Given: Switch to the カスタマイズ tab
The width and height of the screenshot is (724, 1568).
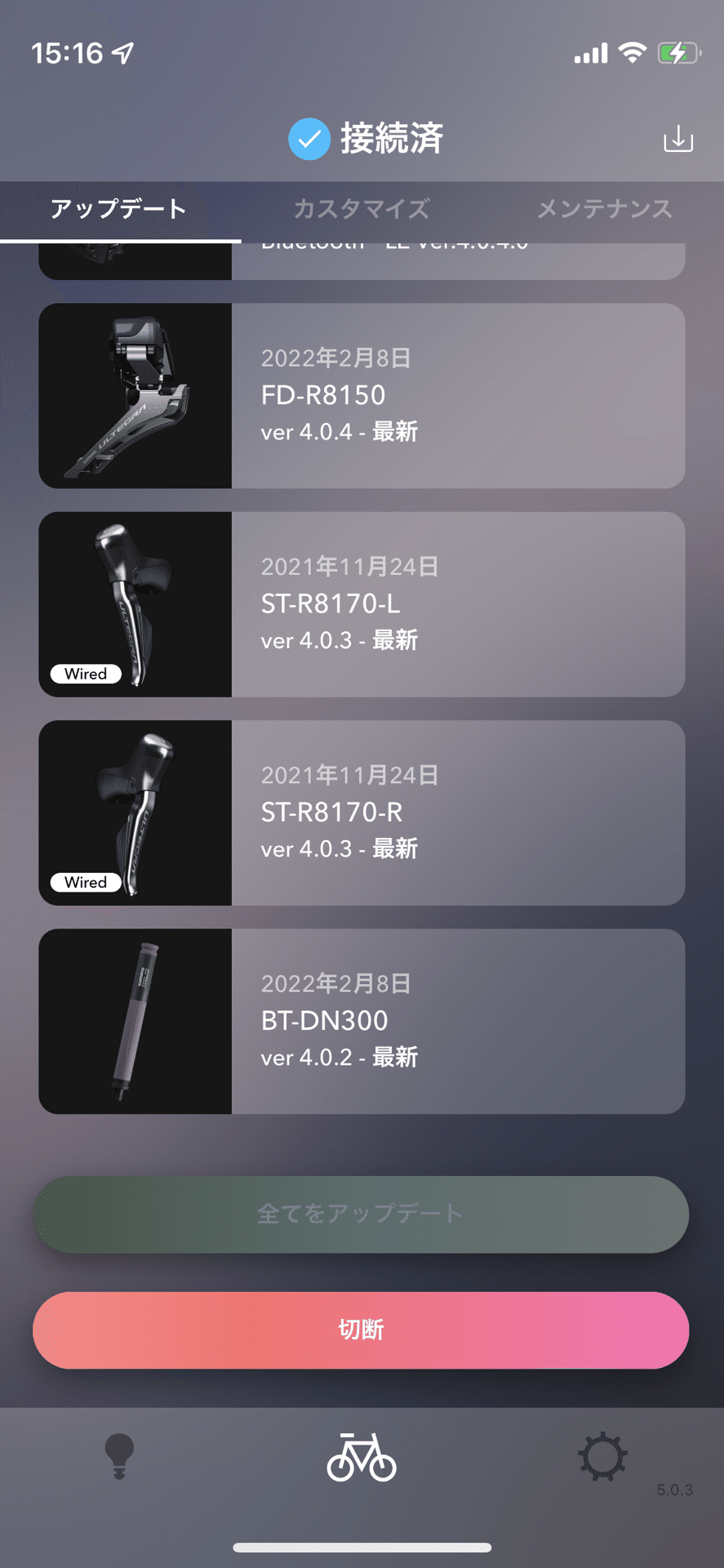Looking at the screenshot, I should pos(362,210).
